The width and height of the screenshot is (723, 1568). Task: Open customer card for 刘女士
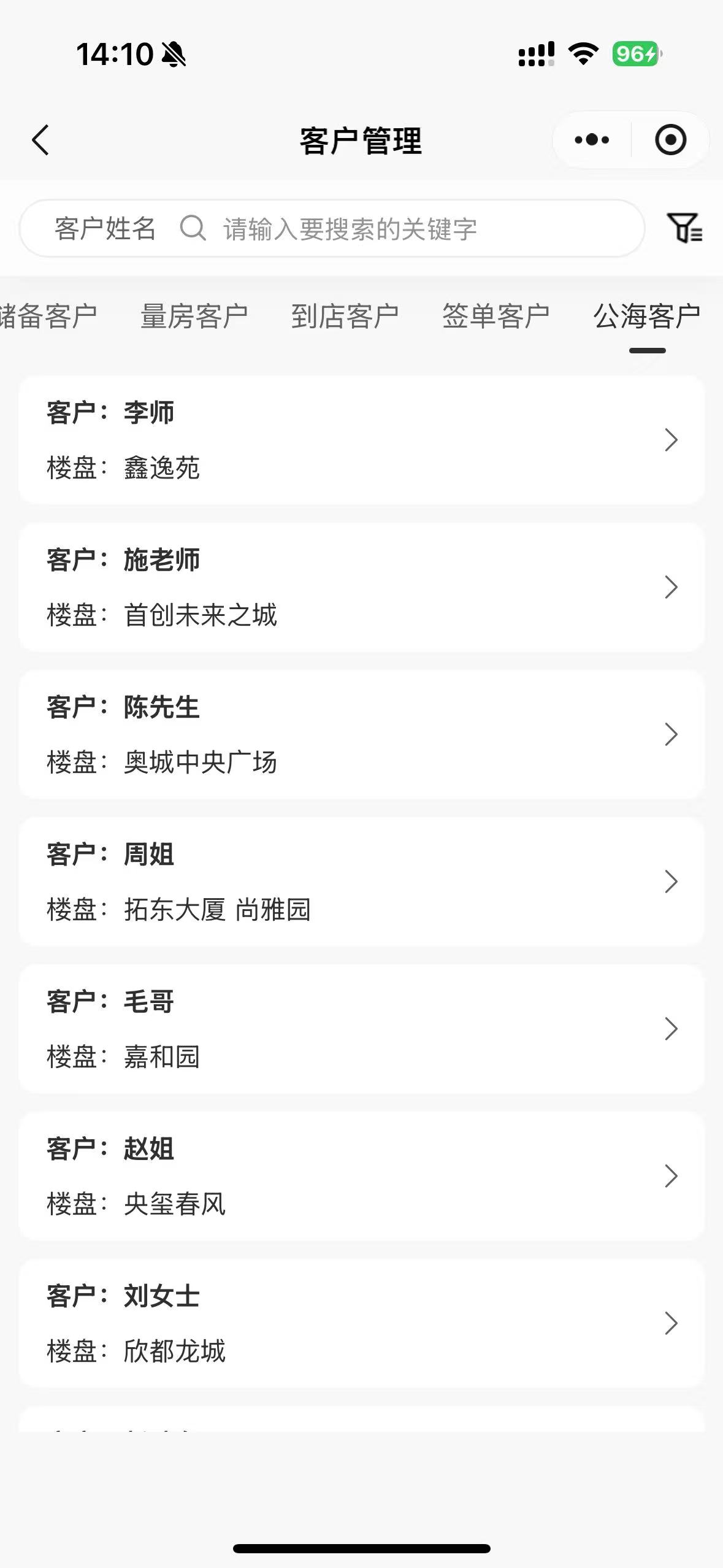(x=361, y=1324)
